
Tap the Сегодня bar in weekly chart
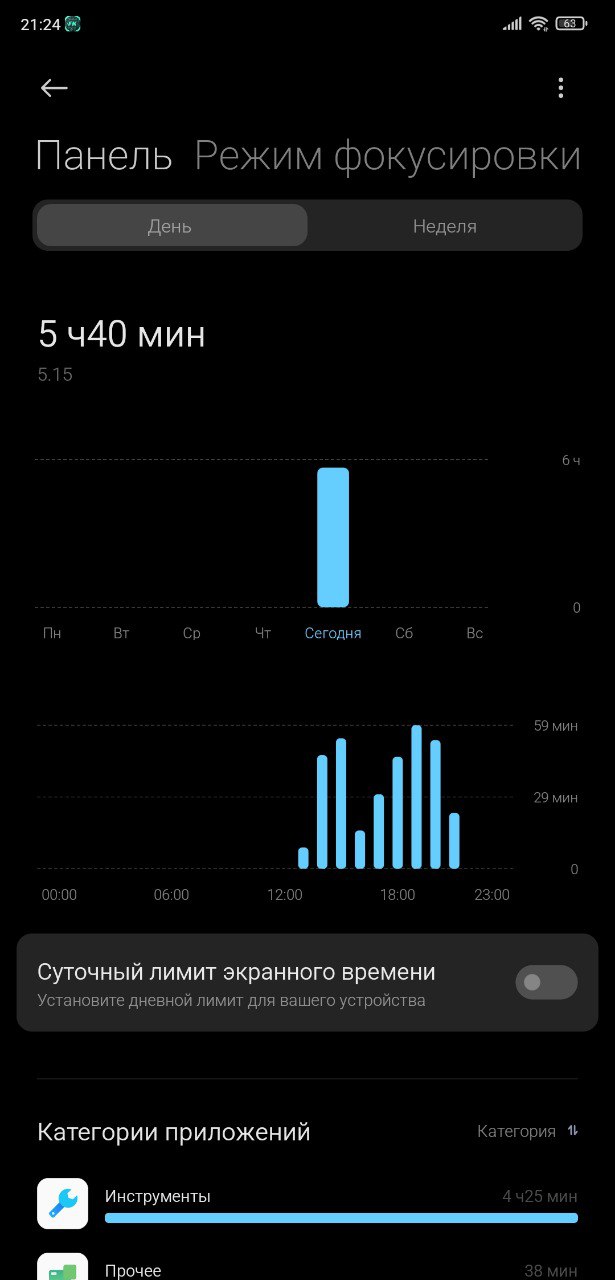tap(333, 537)
